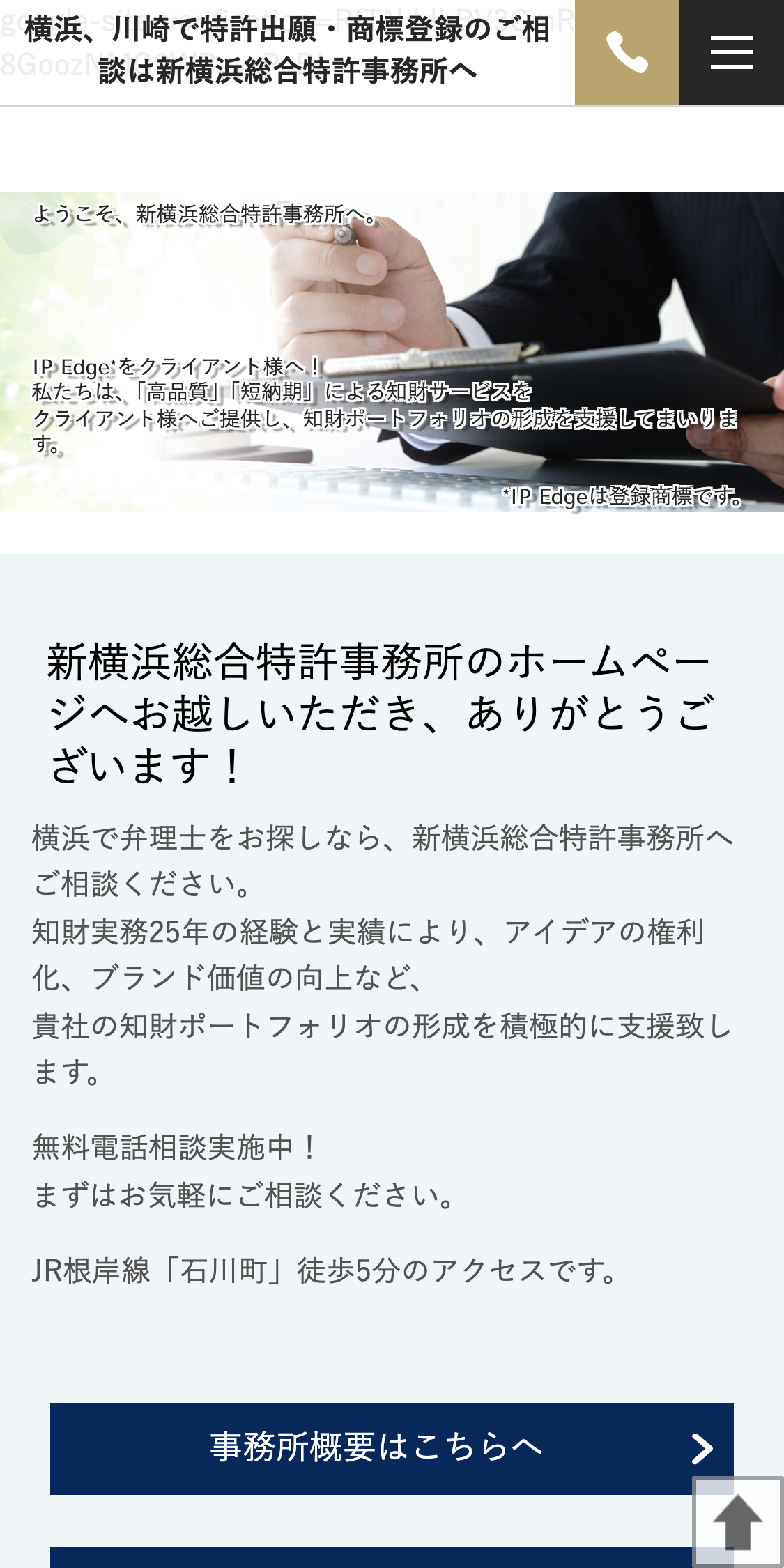Viewport: 784px width, 1568px height.
Task: Open the hamburger navigation menu
Action: tap(731, 53)
